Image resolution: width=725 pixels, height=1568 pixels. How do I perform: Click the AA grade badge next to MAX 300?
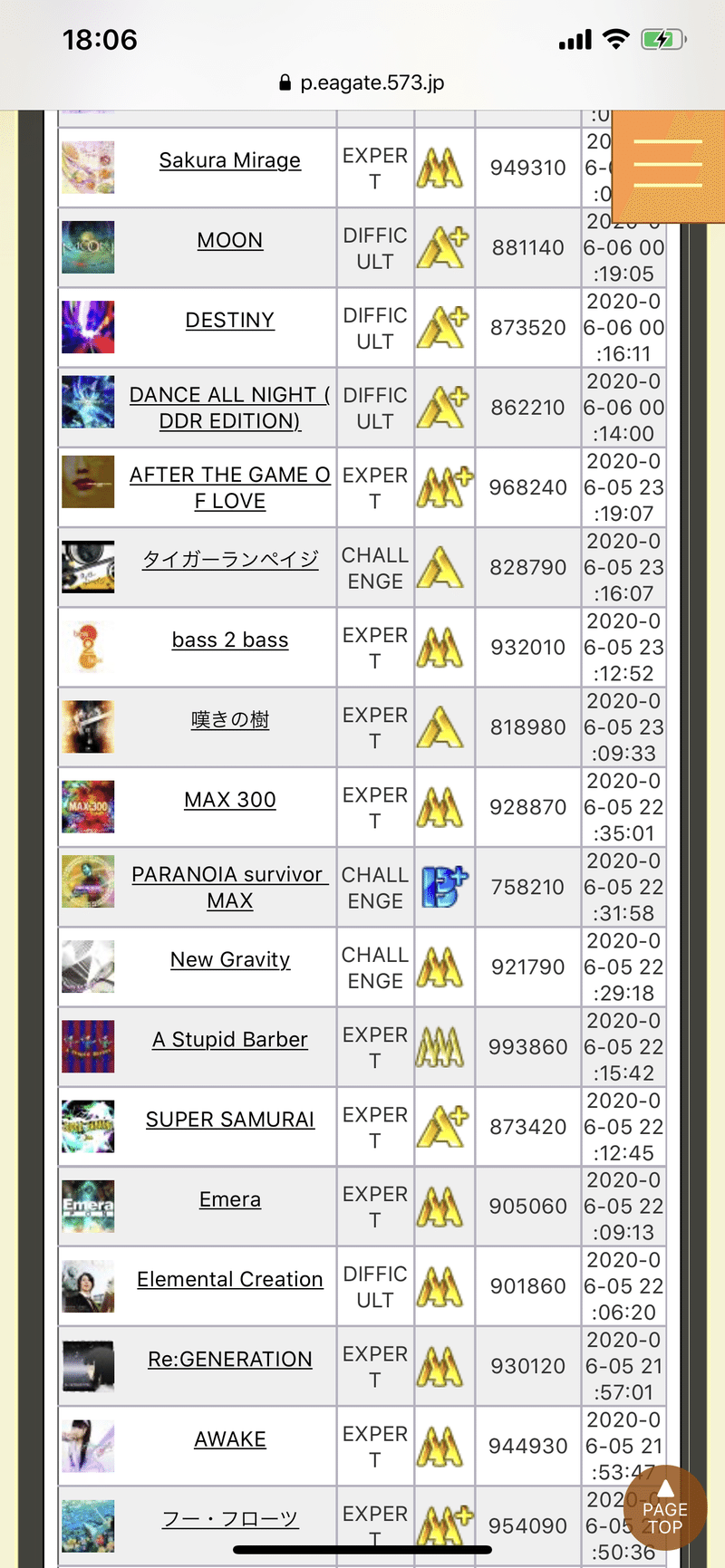coord(443,806)
